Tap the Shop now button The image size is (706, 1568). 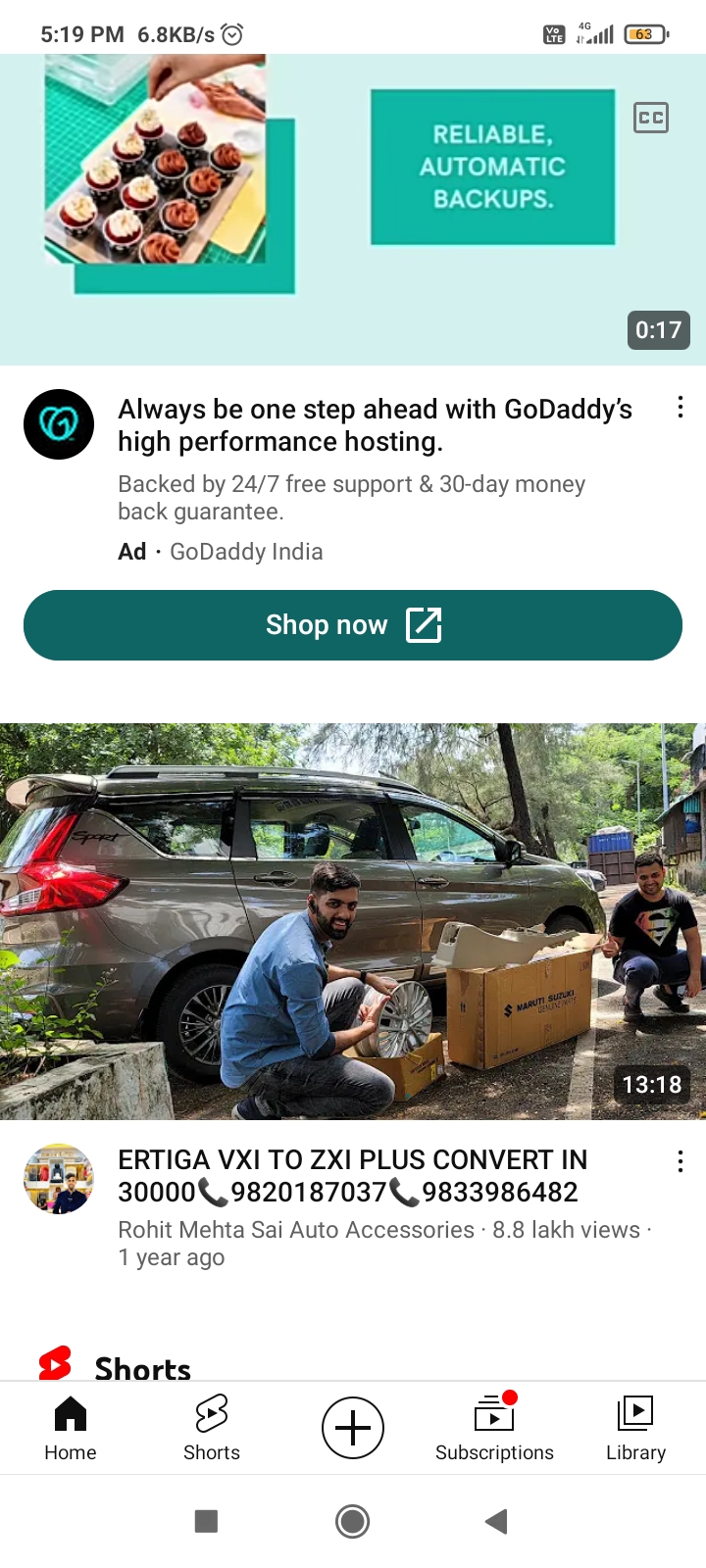click(x=353, y=625)
